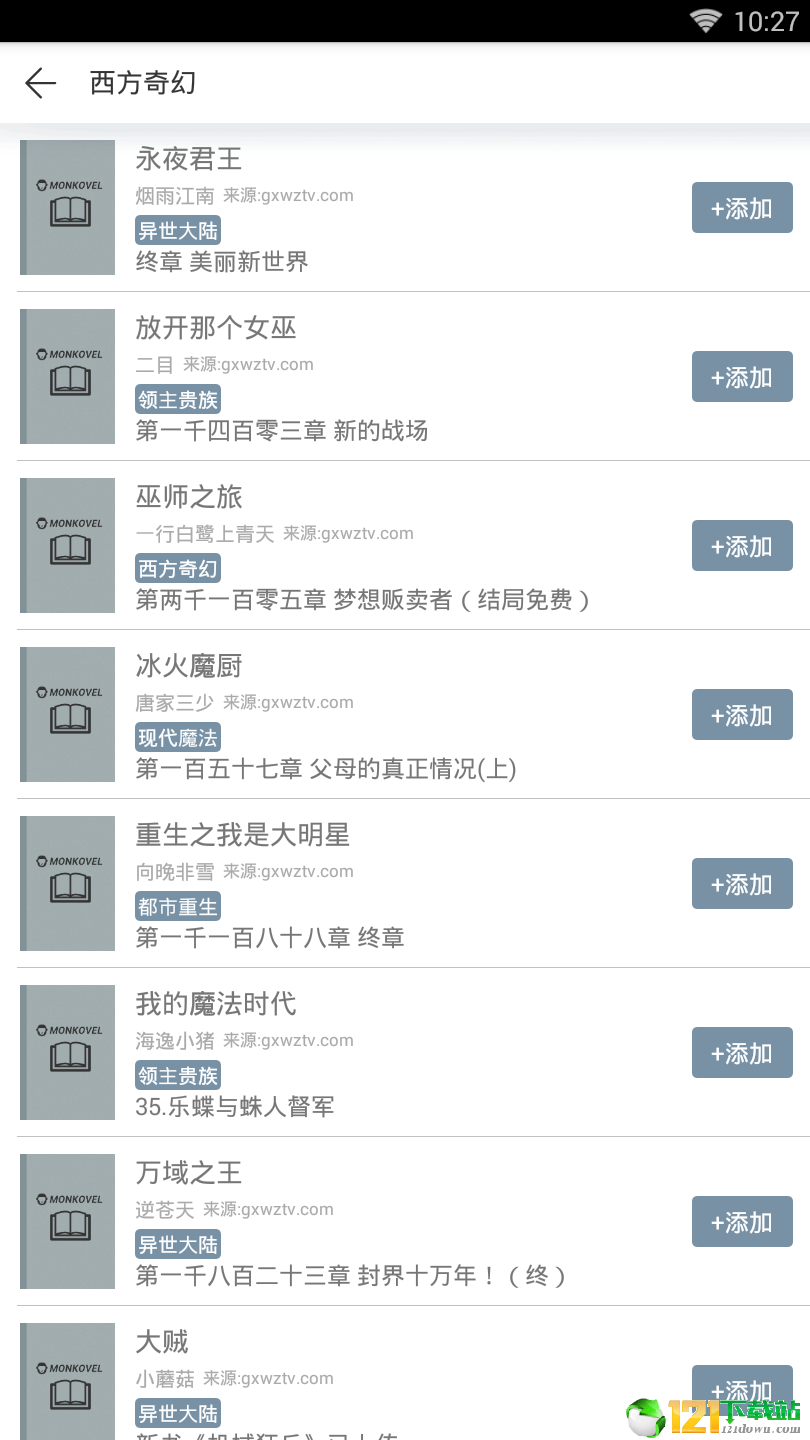Screen dimensions: 810x1440
Task: Open the book 永夜君王
Action: click(x=405, y=208)
